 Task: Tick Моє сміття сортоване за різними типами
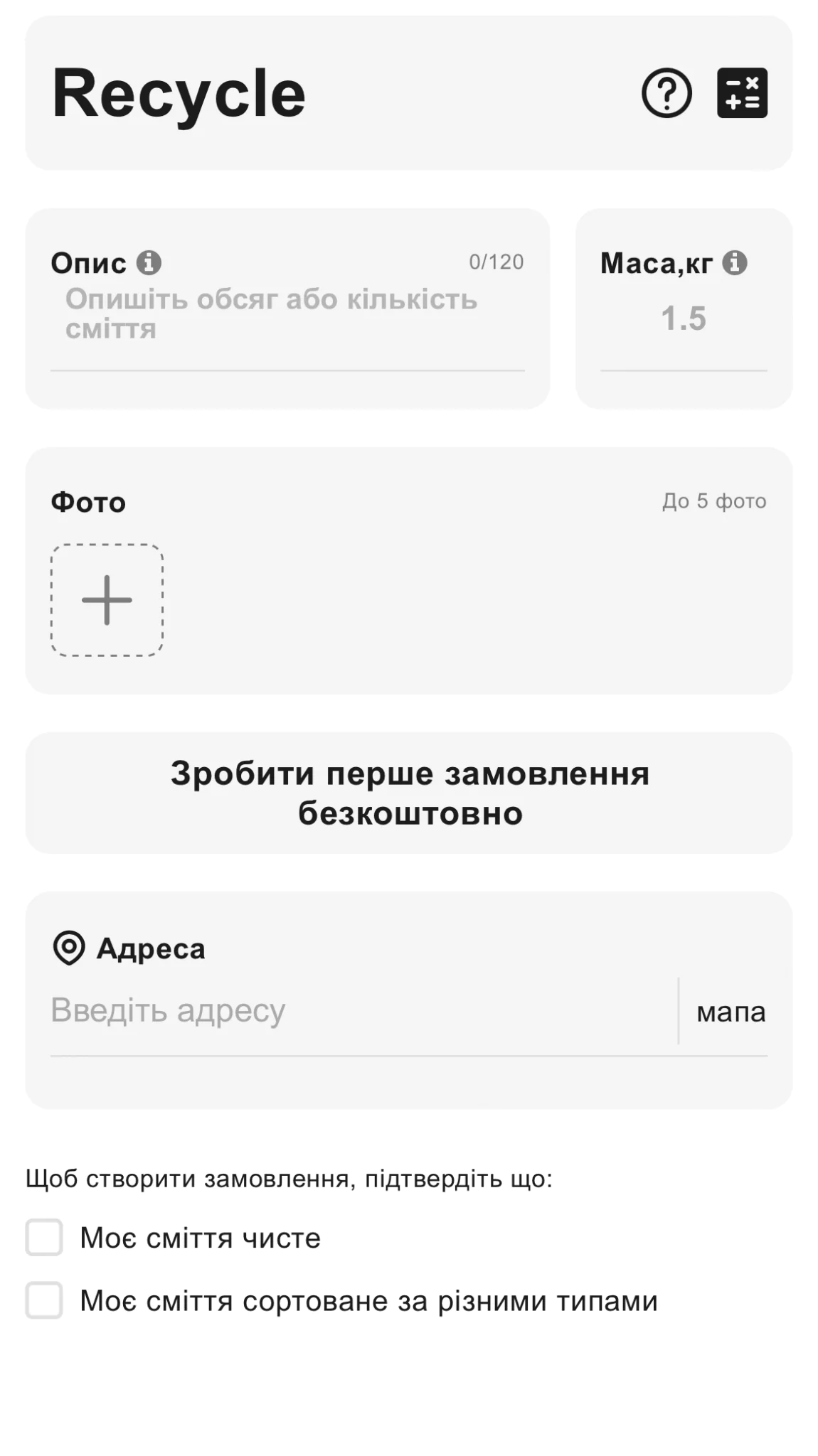44,1300
